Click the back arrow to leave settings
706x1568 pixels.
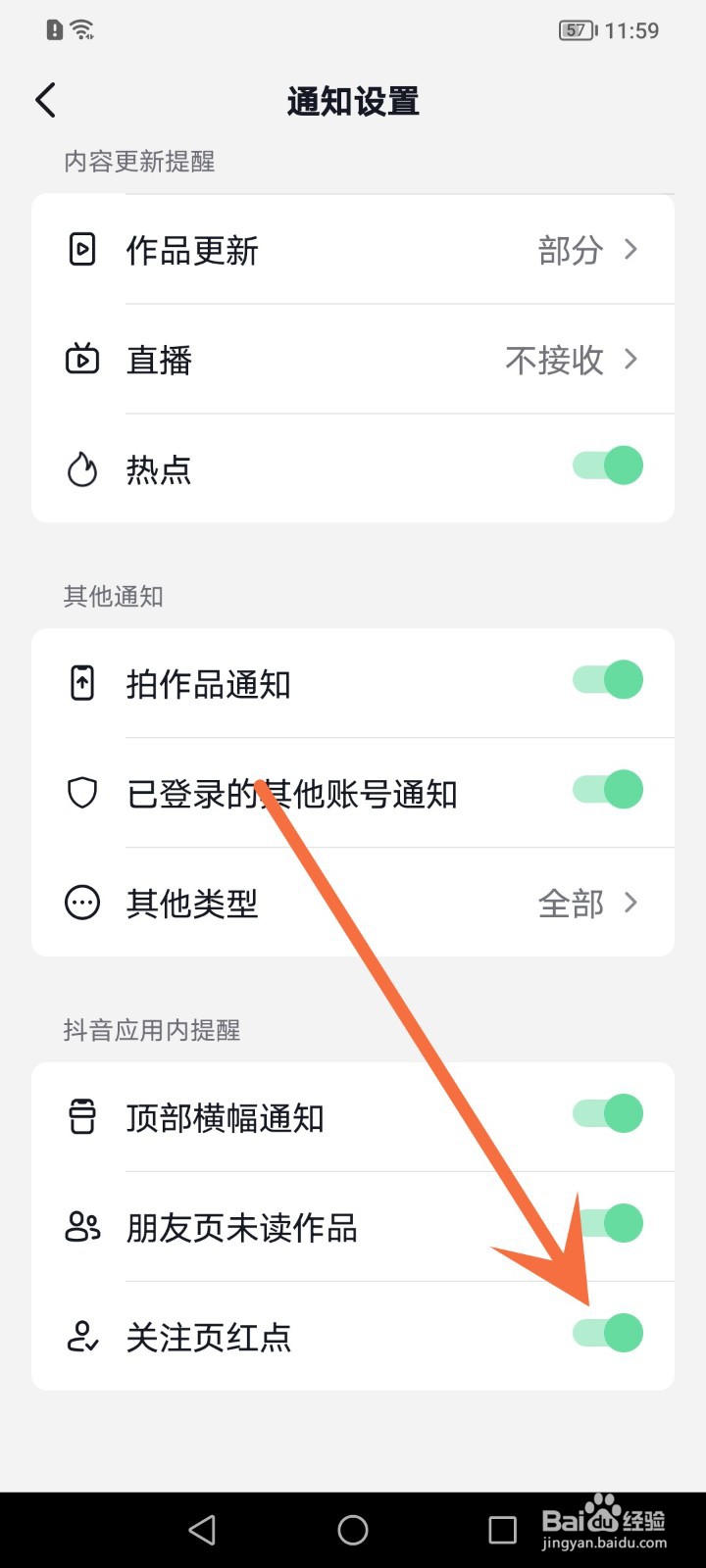pyautogui.click(x=44, y=99)
